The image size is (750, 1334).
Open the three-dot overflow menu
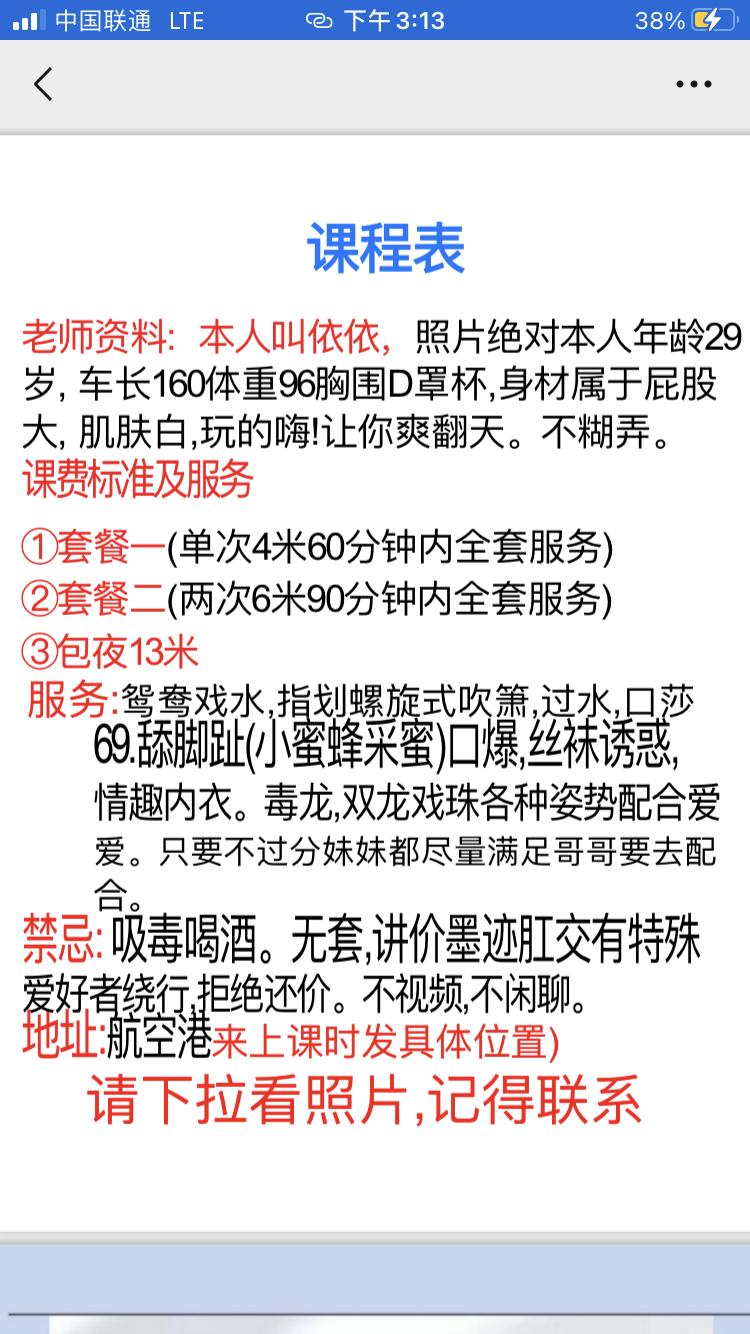tap(693, 85)
